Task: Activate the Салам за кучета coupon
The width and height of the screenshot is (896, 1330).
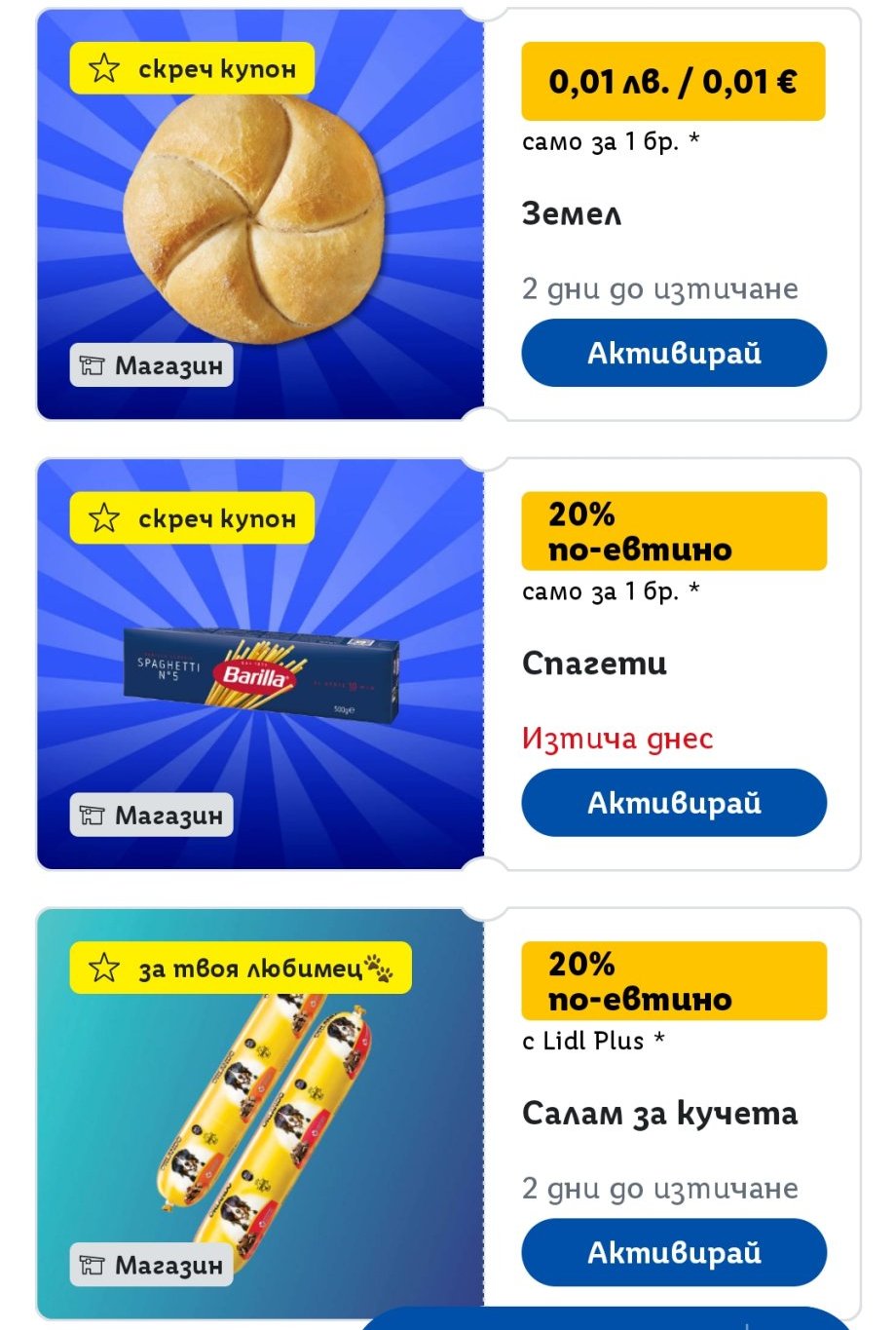Action: click(x=673, y=1252)
